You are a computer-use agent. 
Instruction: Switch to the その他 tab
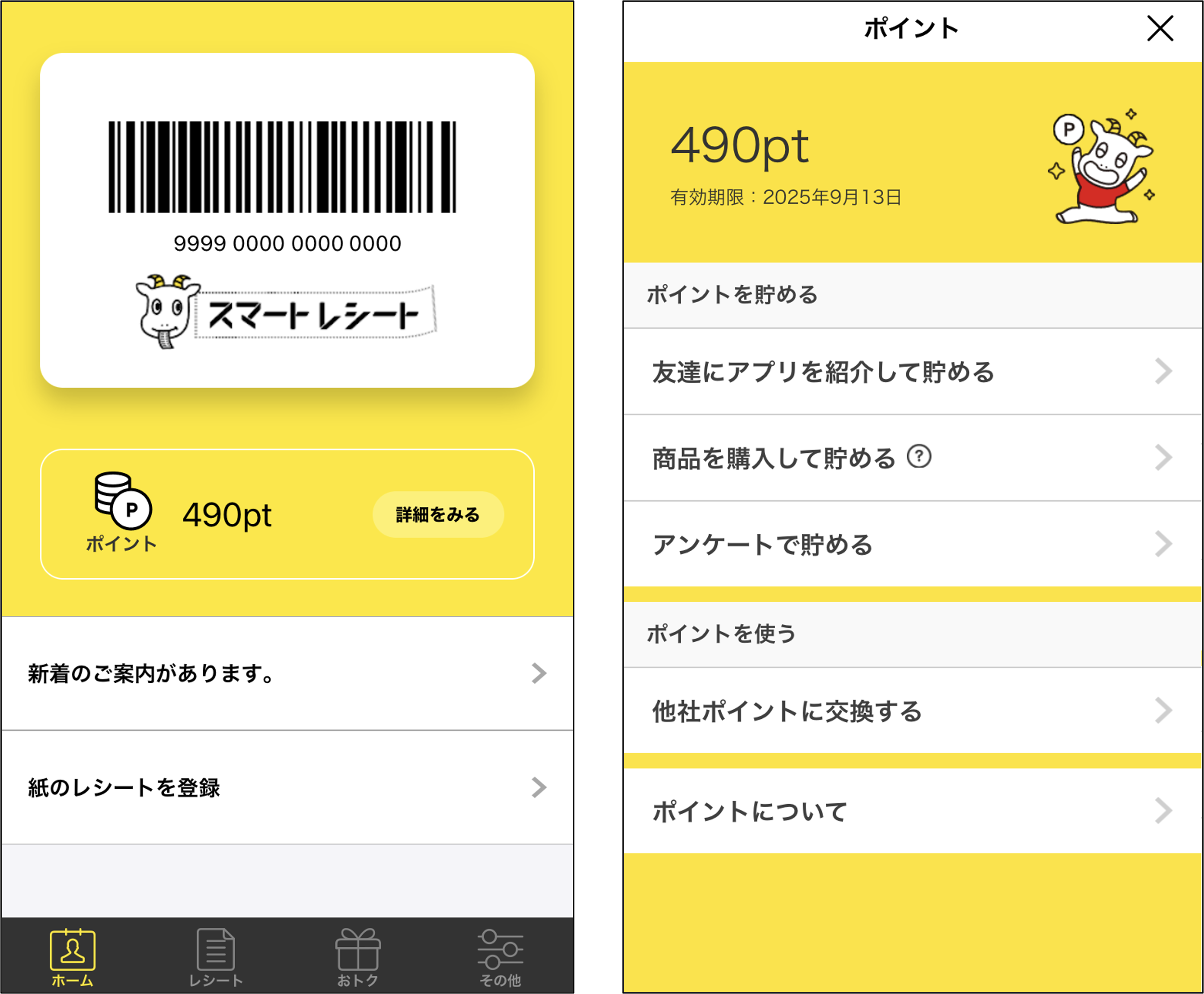pos(501,957)
